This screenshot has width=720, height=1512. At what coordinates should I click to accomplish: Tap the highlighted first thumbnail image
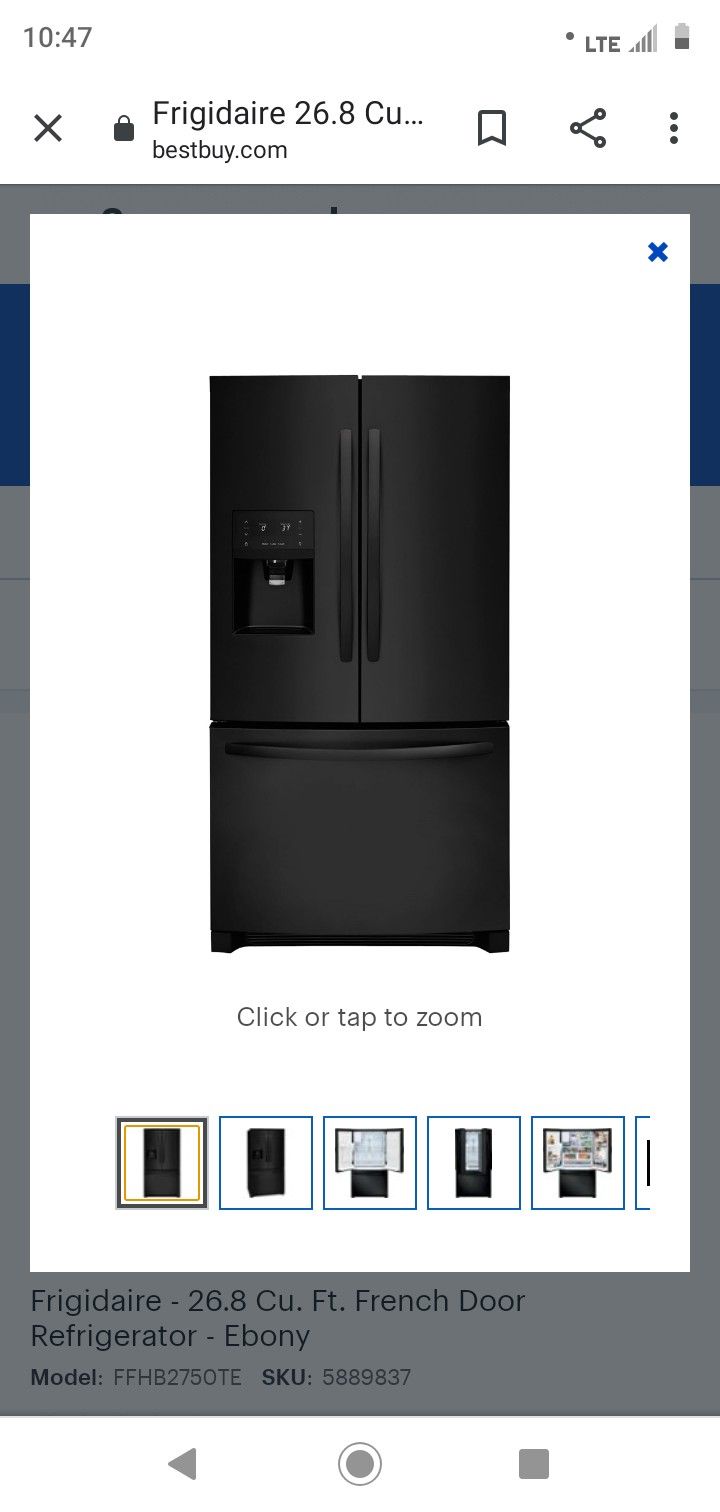coord(161,1162)
